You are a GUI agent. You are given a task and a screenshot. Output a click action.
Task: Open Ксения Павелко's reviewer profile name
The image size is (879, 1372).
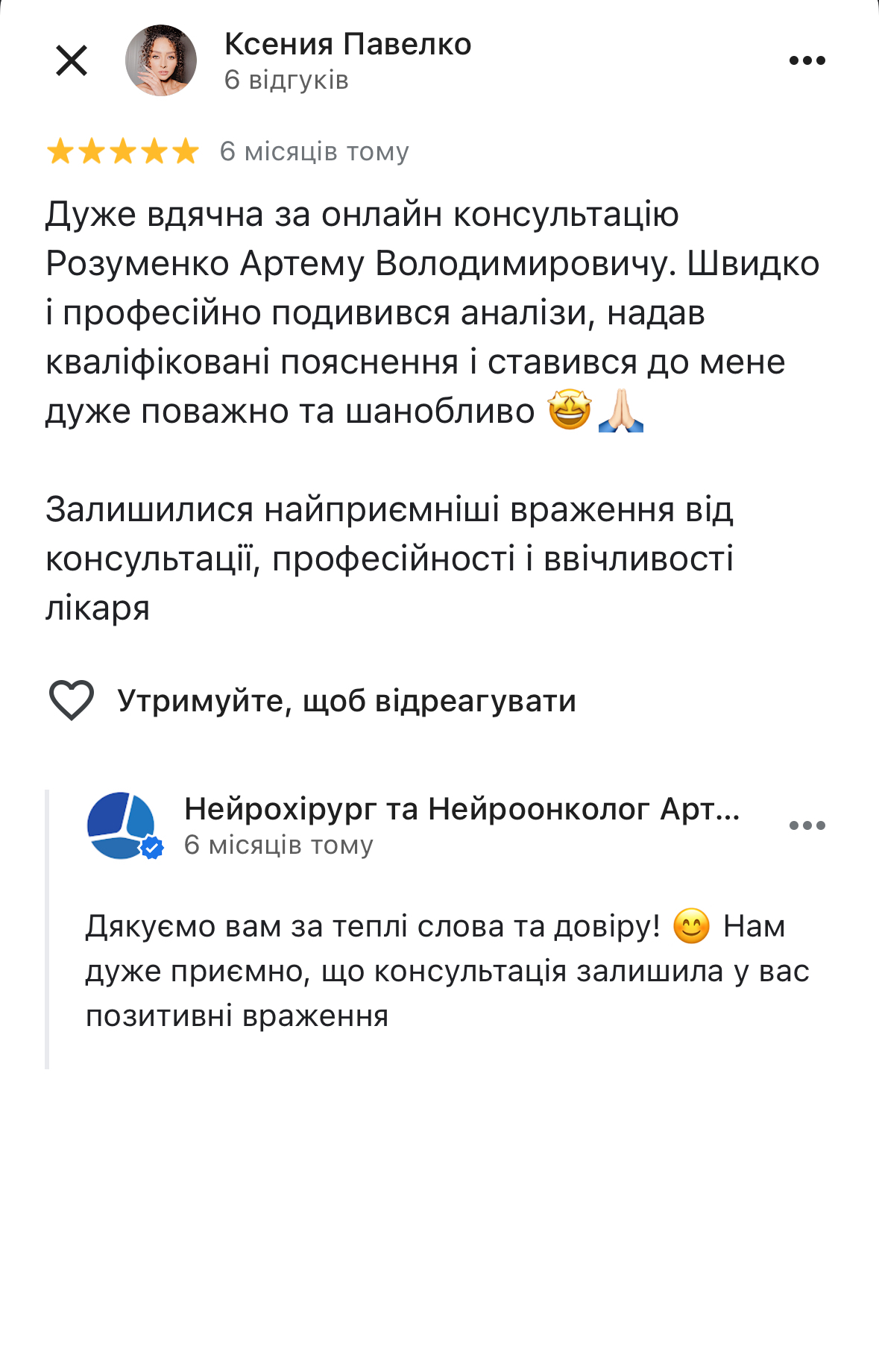(x=347, y=45)
